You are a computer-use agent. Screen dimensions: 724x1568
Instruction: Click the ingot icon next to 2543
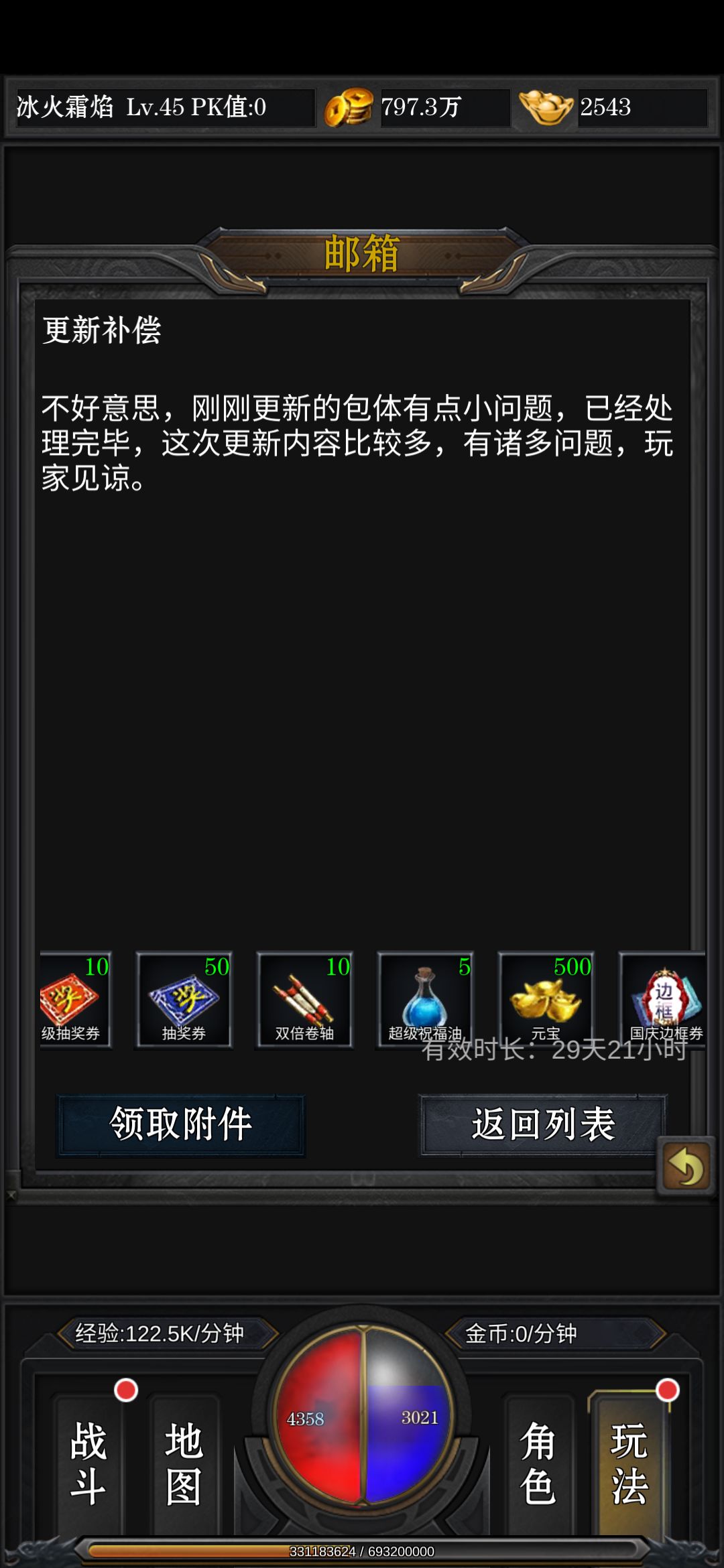point(544,107)
